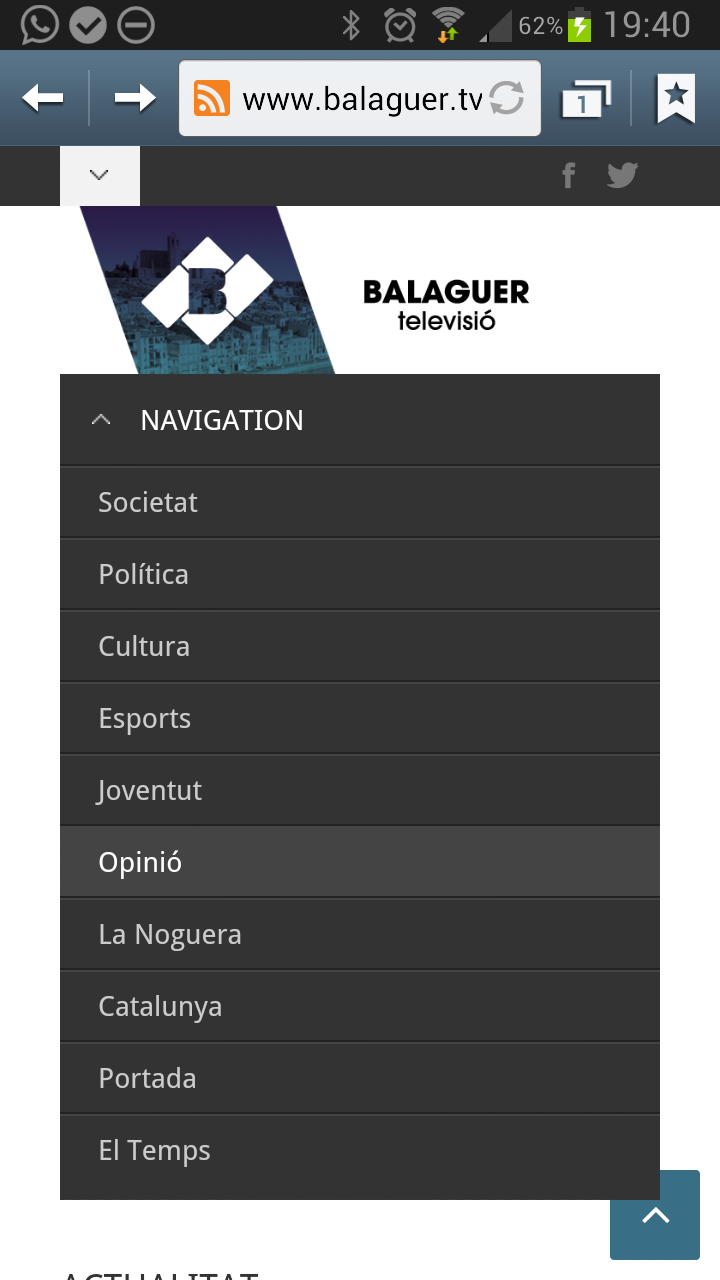Open the Societat section
720x1280 pixels.
tap(360, 502)
